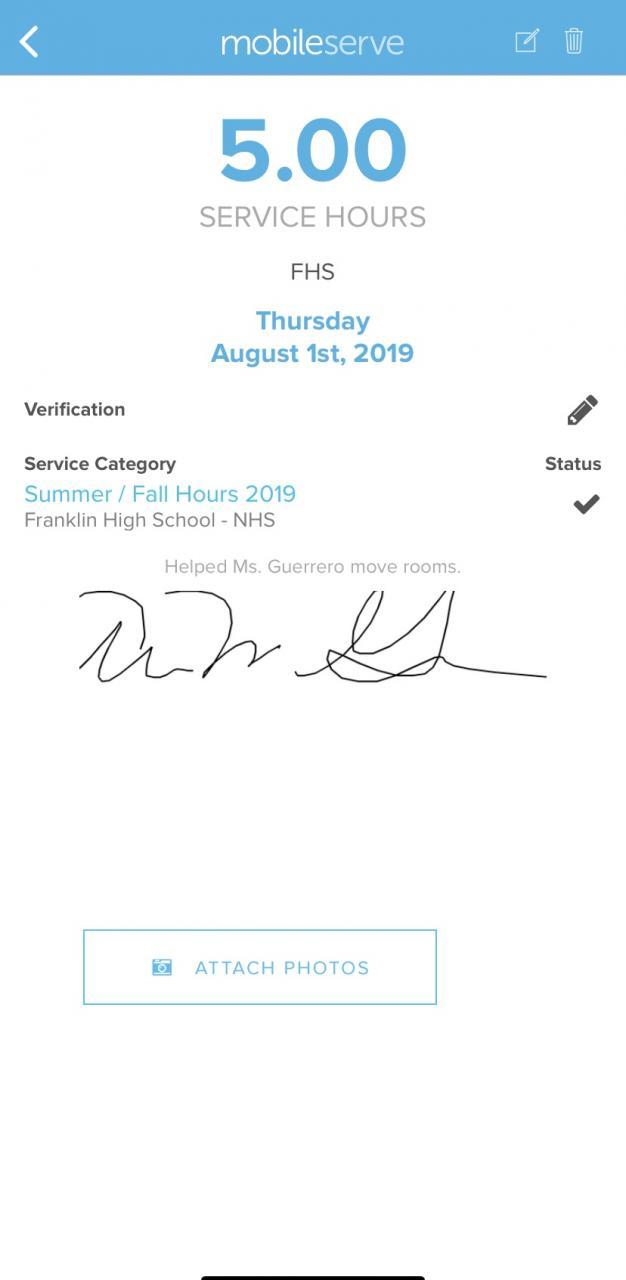Viewport: 626px width, 1280px height.
Task: Edit this service hours entry
Action: [526, 41]
